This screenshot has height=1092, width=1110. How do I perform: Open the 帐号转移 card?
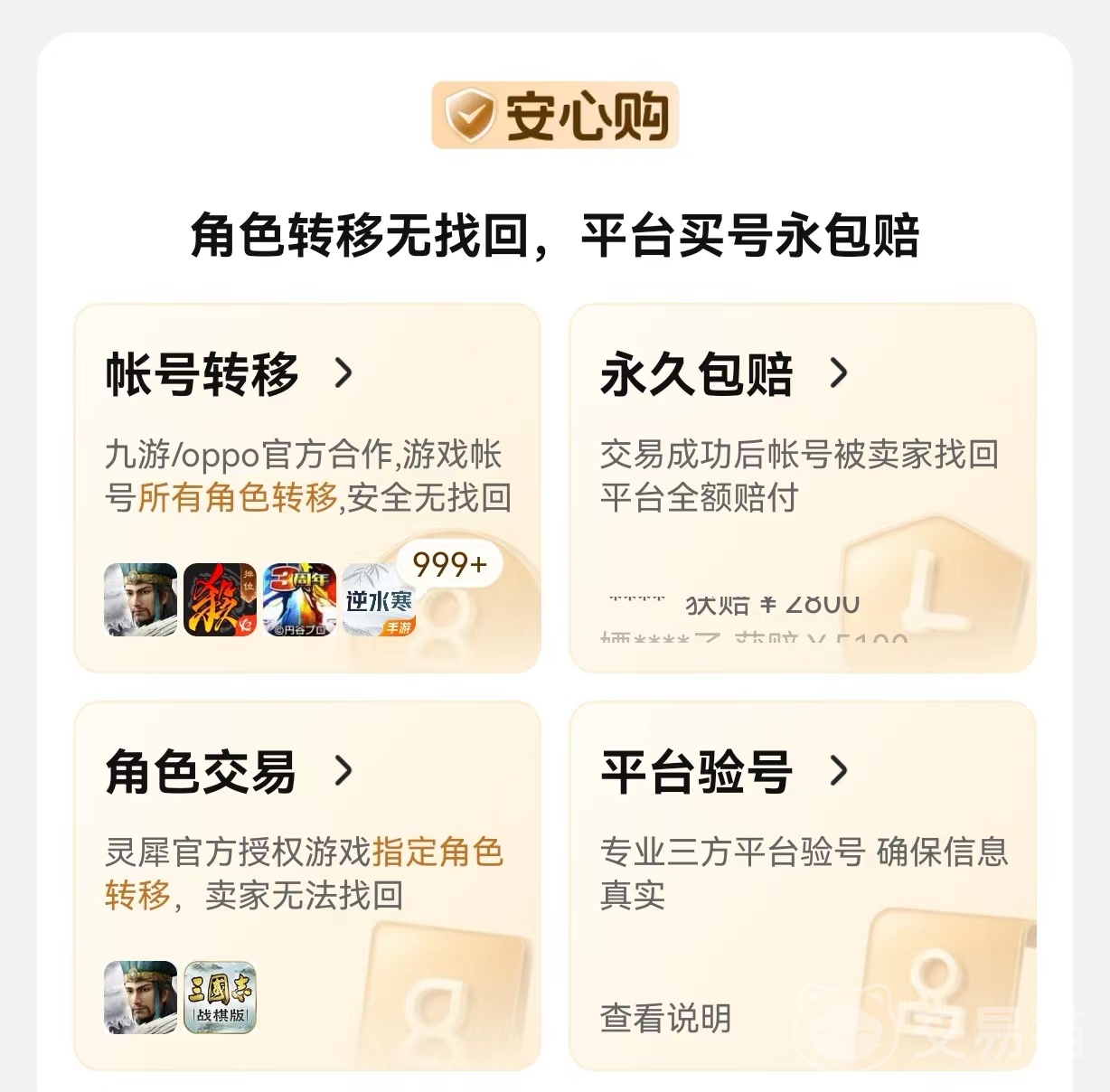[x=229, y=374]
